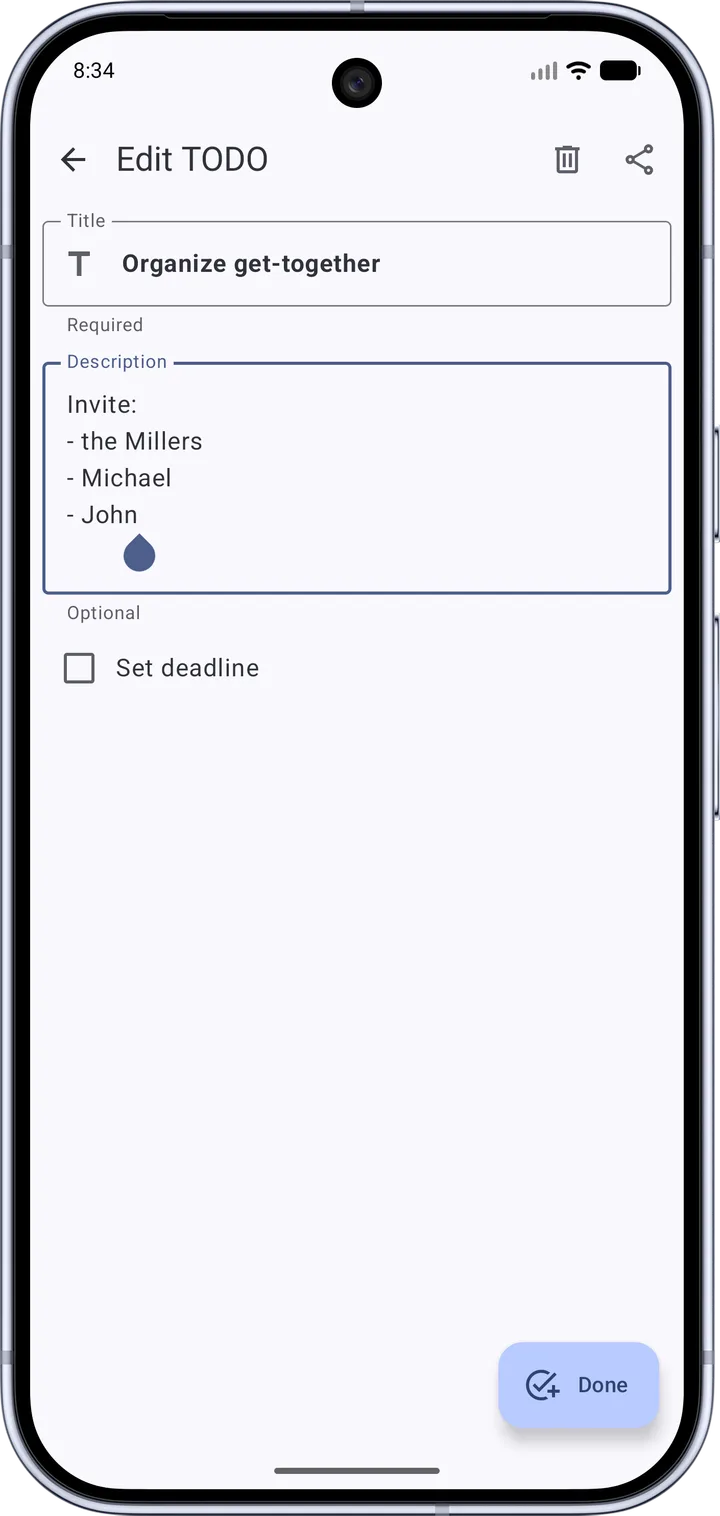The image size is (720, 1516).
Task: Check the Set deadline box
Action: point(79,668)
